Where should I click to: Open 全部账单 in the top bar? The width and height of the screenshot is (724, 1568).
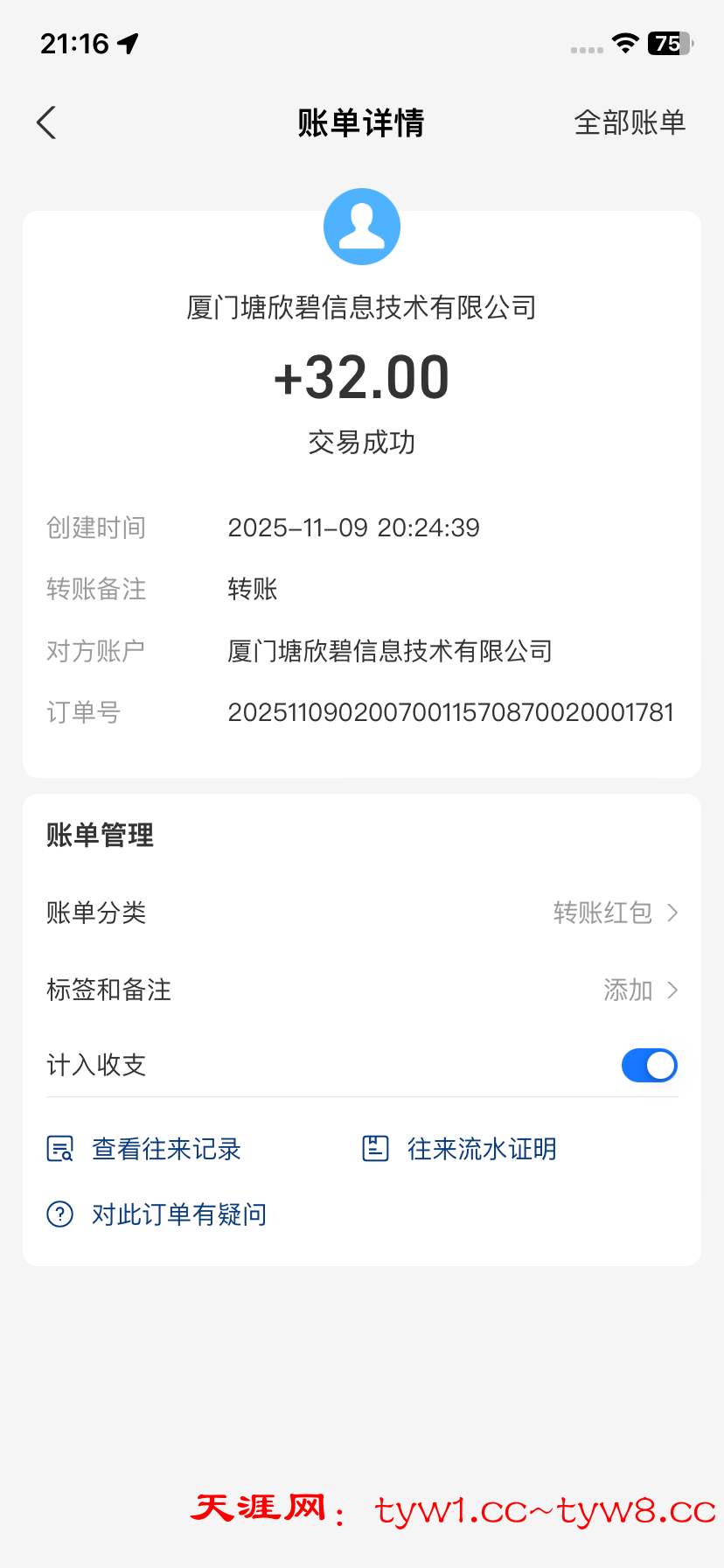[630, 122]
